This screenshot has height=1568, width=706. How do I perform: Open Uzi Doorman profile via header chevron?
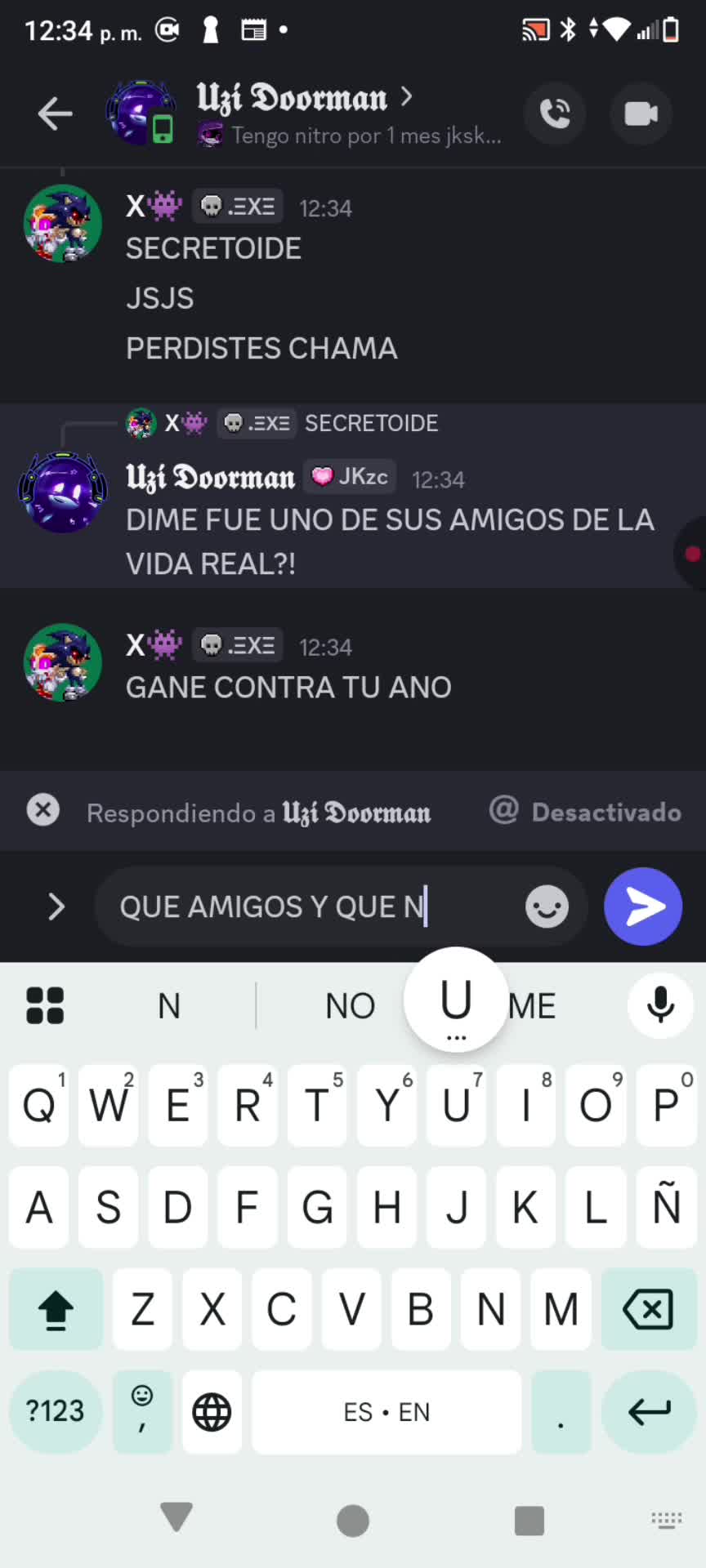[406, 96]
